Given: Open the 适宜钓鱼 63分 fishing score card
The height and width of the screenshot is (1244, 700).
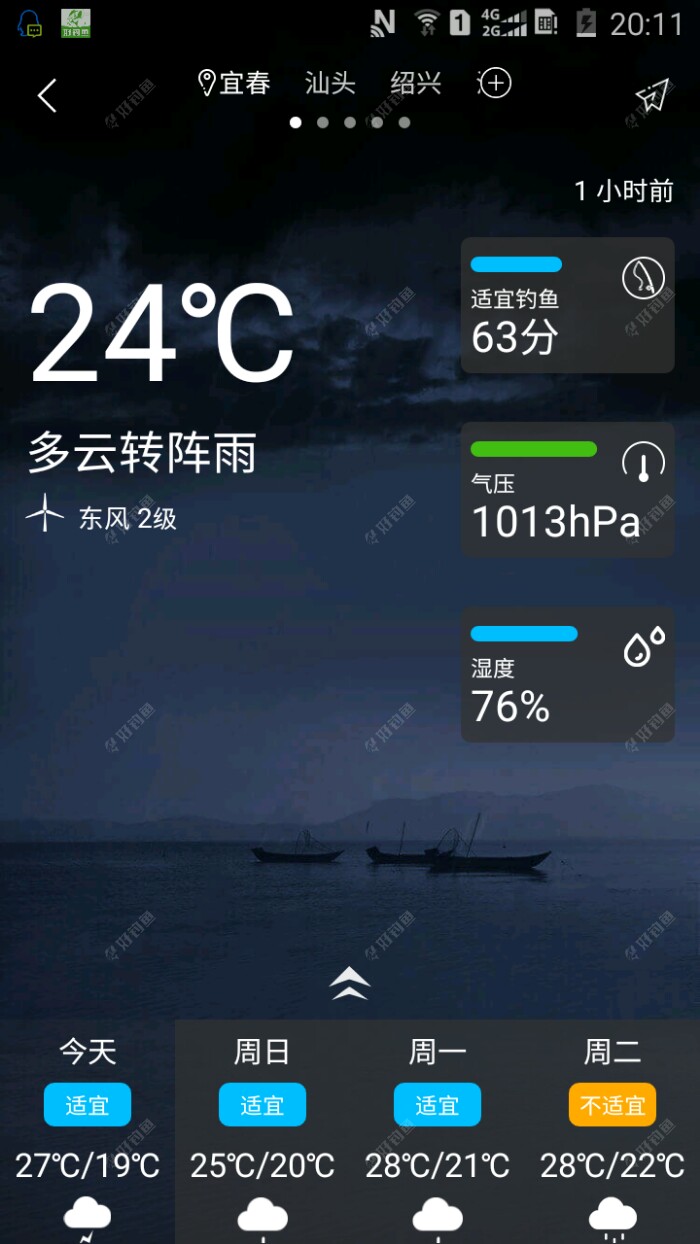Looking at the screenshot, I should click(567, 305).
